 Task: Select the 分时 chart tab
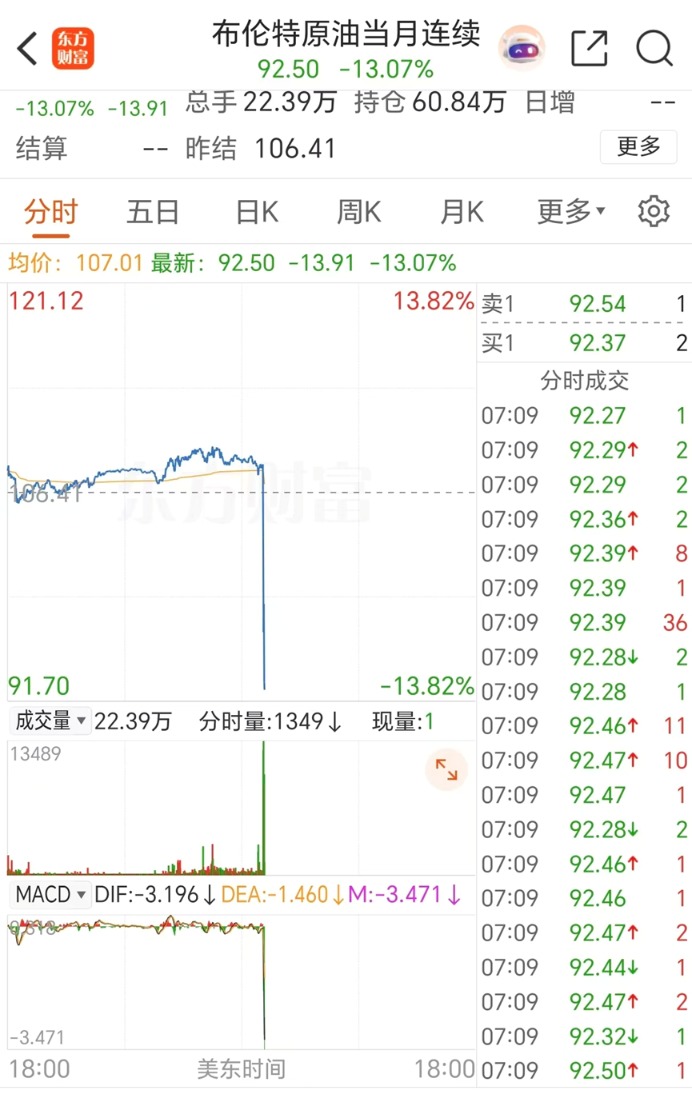click(x=50, y=212)
